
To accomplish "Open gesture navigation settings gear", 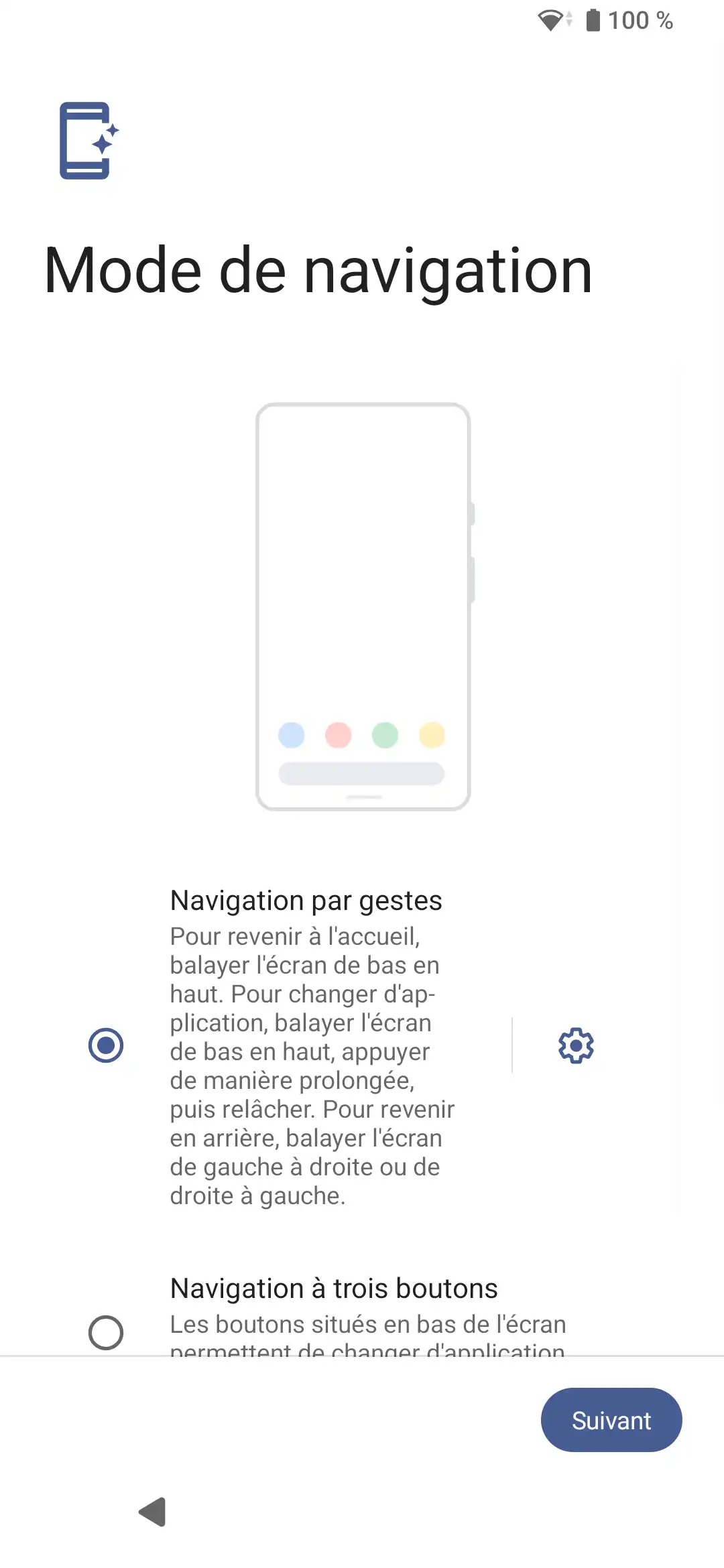I will (576, 1045).
